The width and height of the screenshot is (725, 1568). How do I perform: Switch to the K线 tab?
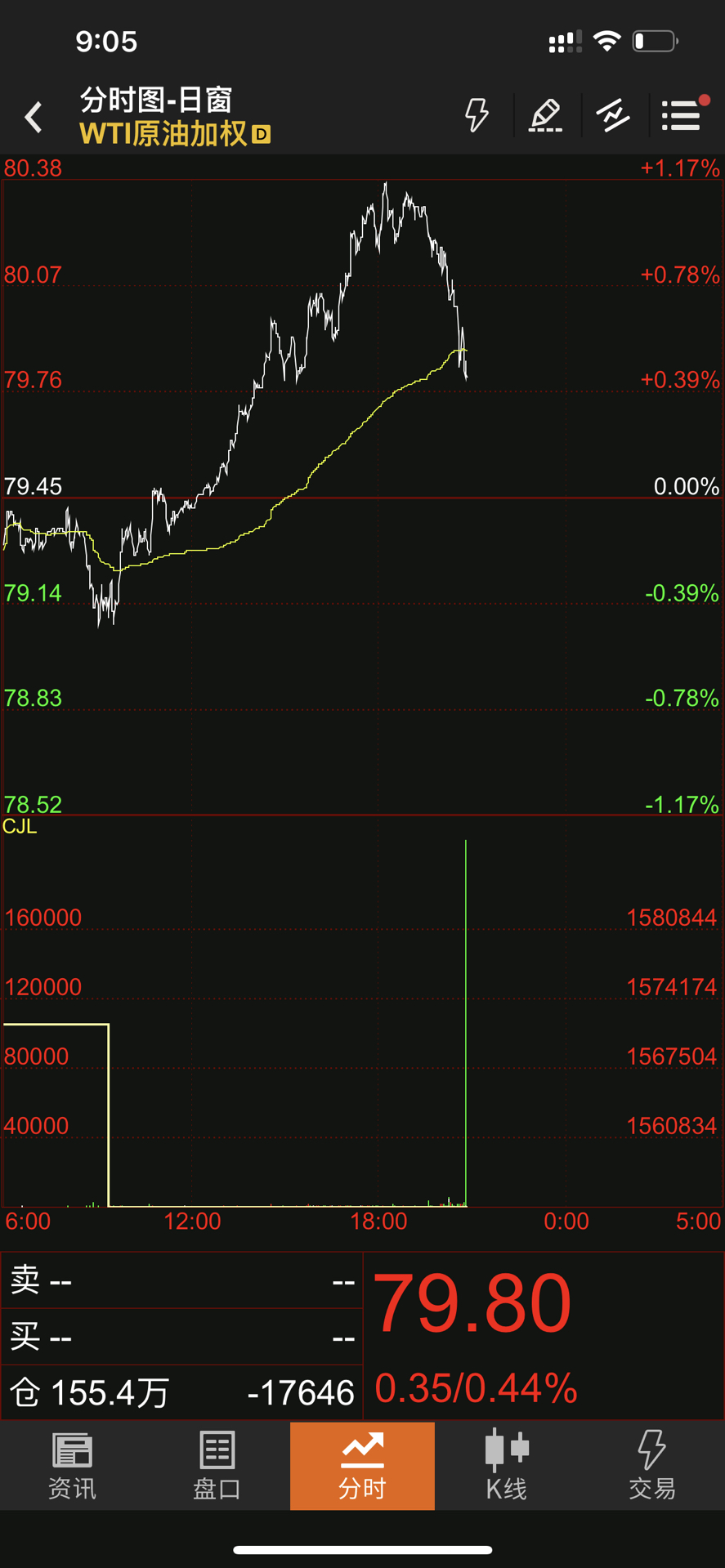point(507,1466)
